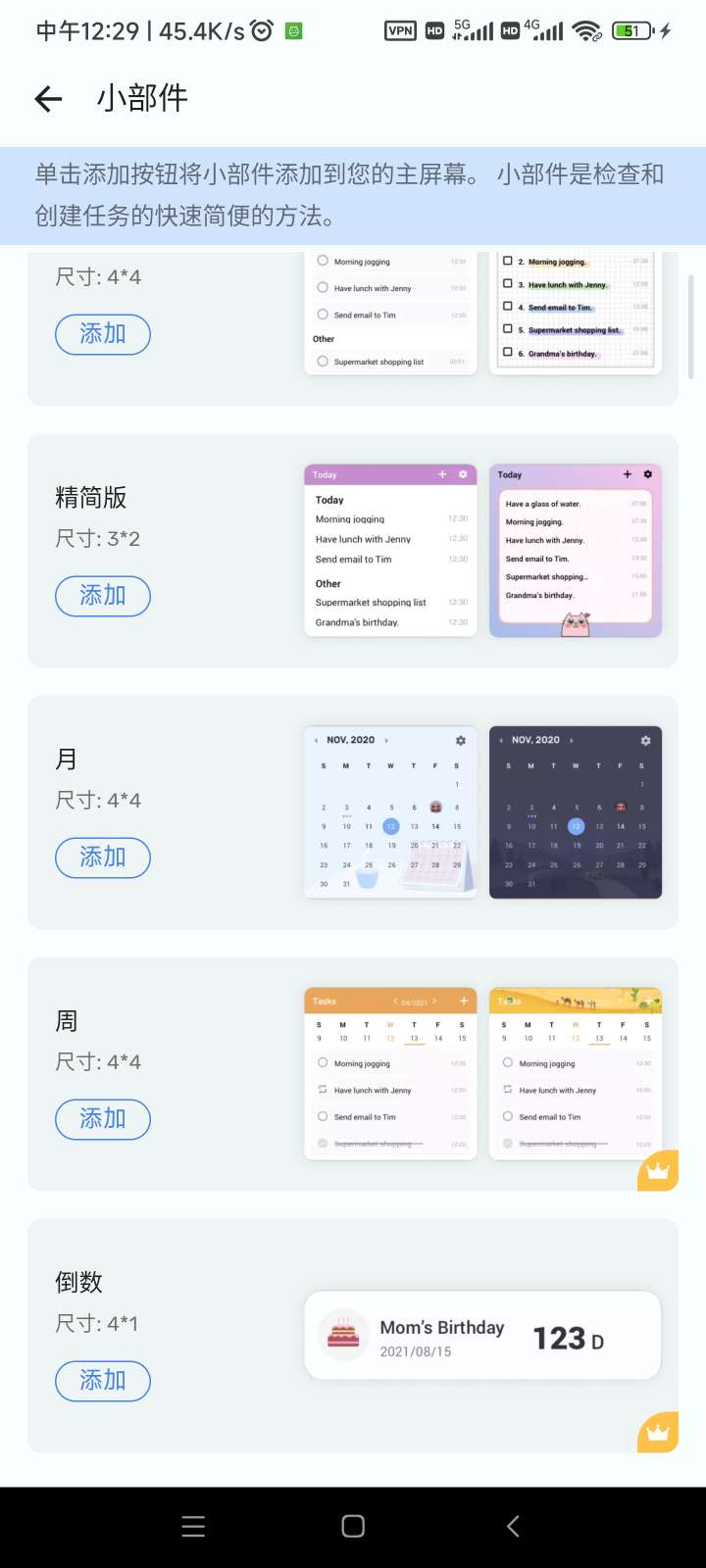Image resolution: width=706 pixels, height=1568 pixels.
Task: Add the 周 weekly widget
Action: click(103, 1119)
